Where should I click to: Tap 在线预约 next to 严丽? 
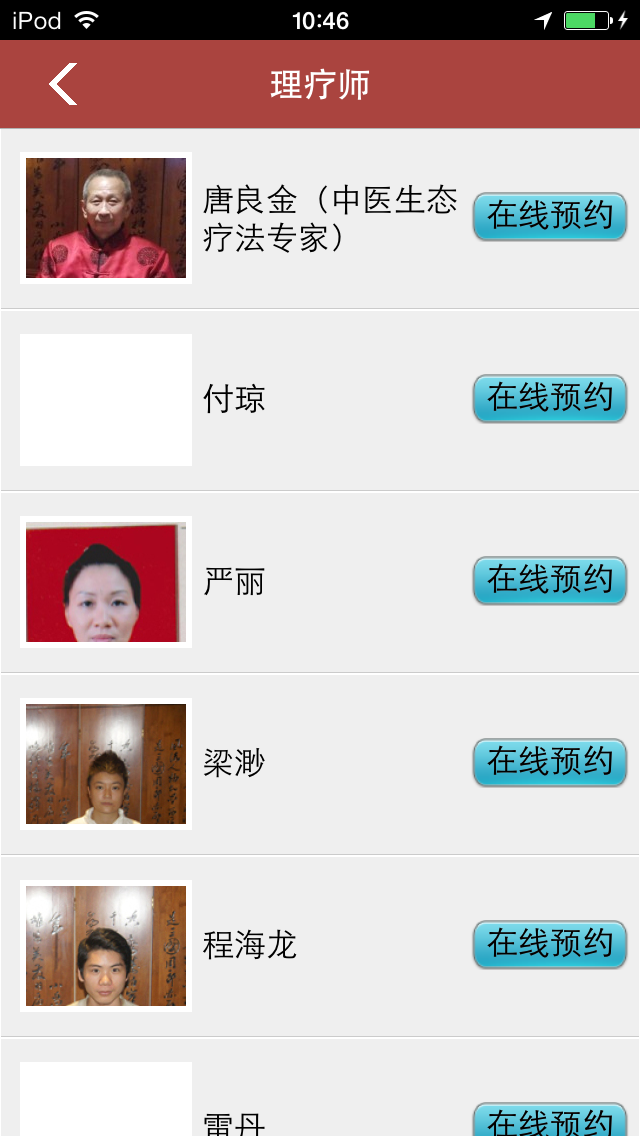coord(549,581)
